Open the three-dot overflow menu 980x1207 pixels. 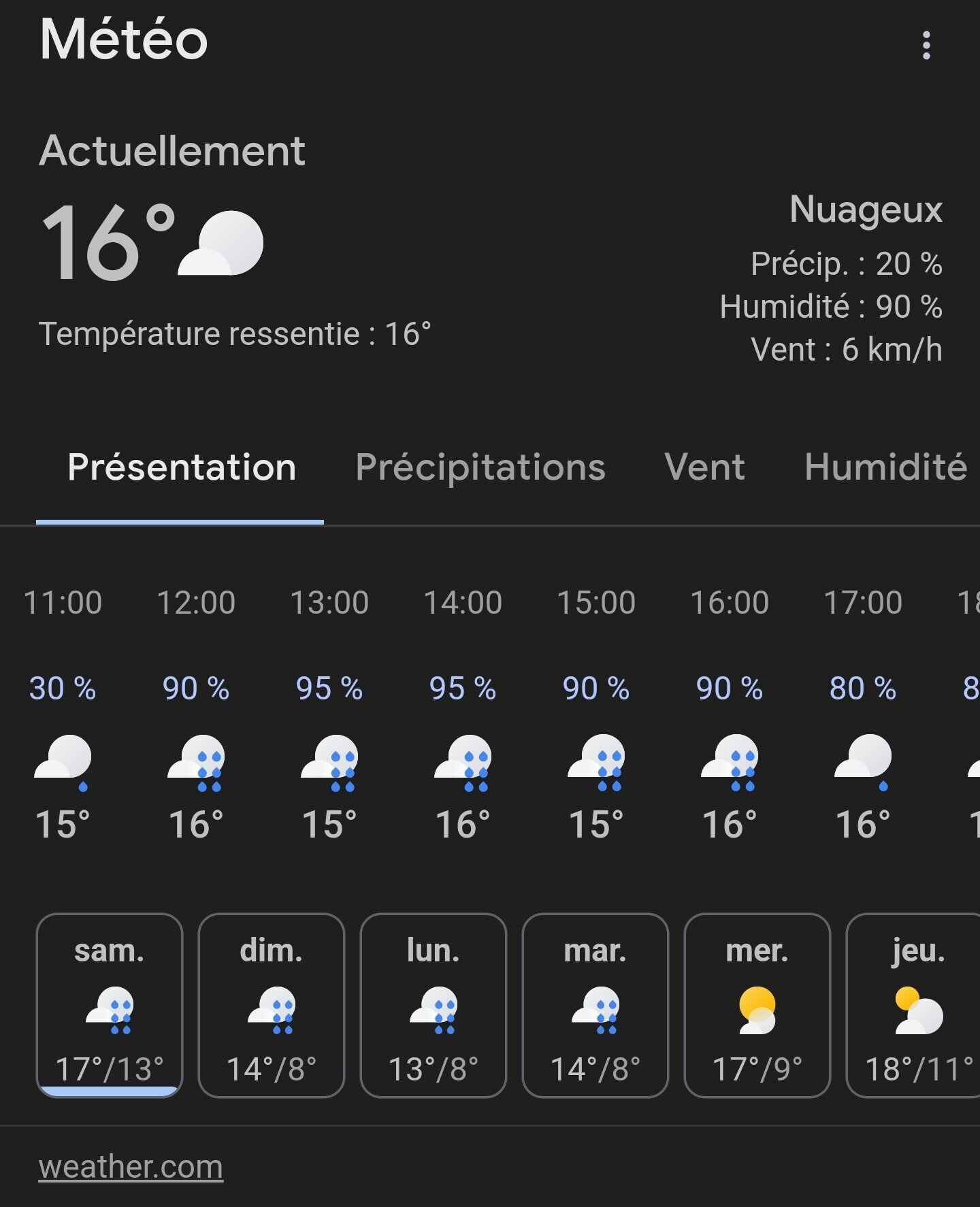[926, 46]
